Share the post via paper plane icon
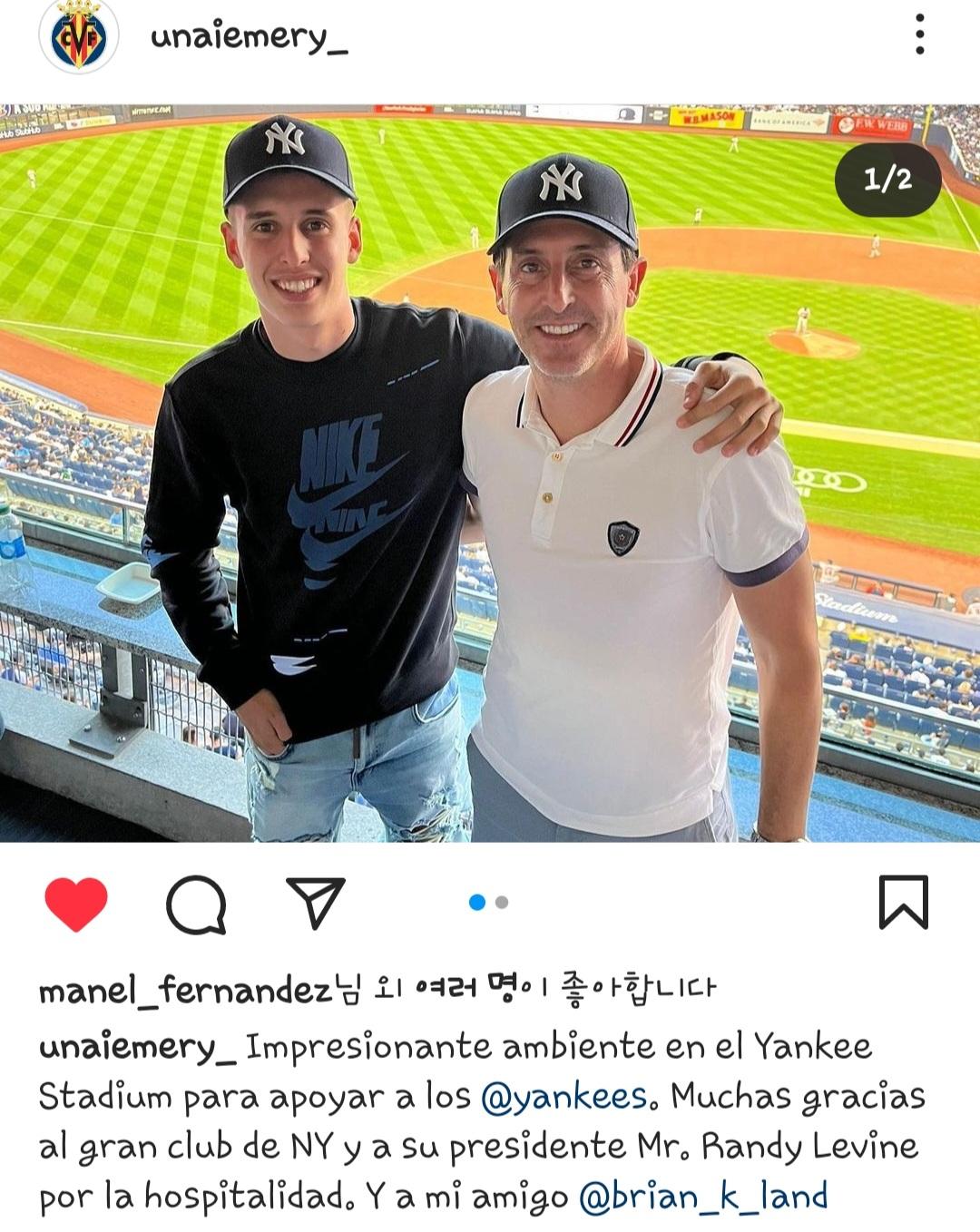The height and width of the screenshot is (1232, 980). (316, 903)
